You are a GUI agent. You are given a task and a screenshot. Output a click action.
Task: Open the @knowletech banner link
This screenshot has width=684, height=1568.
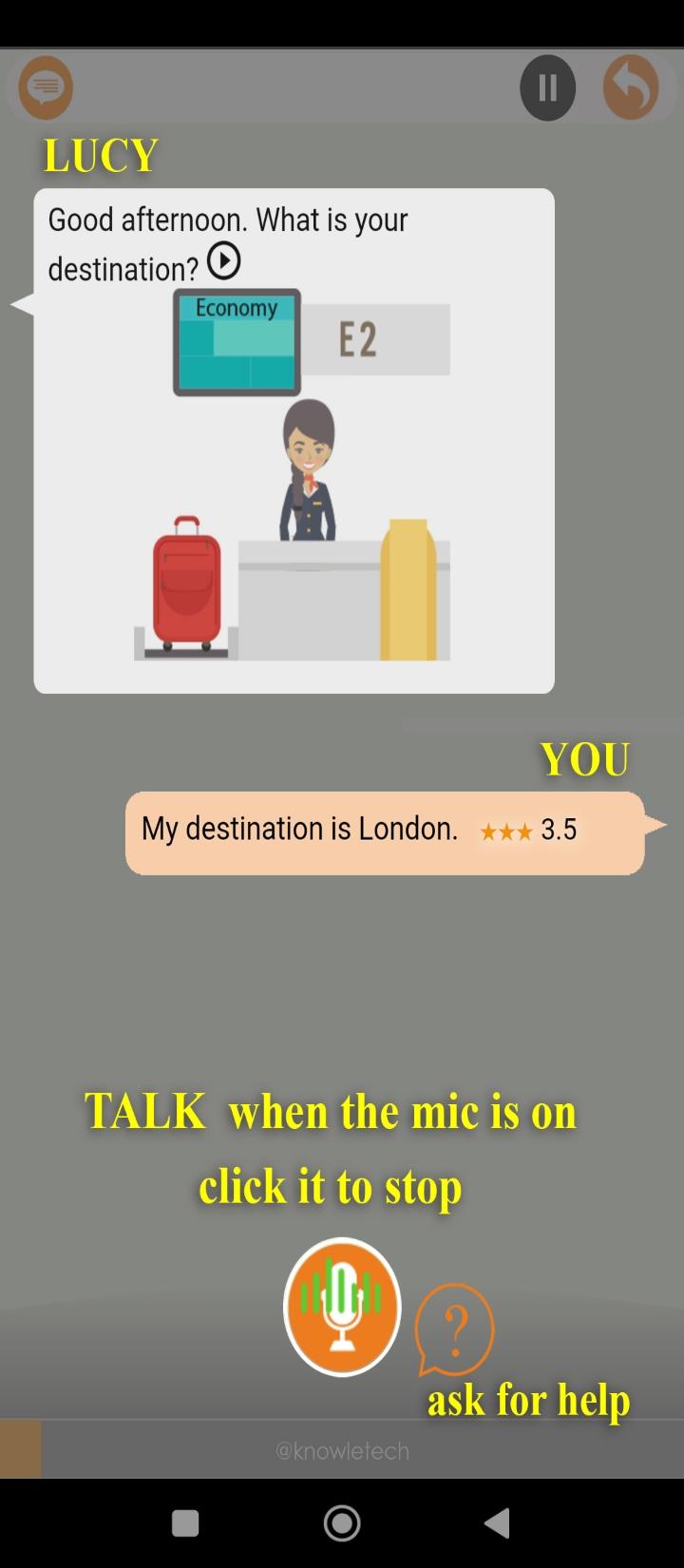(x=342, y=1451)
